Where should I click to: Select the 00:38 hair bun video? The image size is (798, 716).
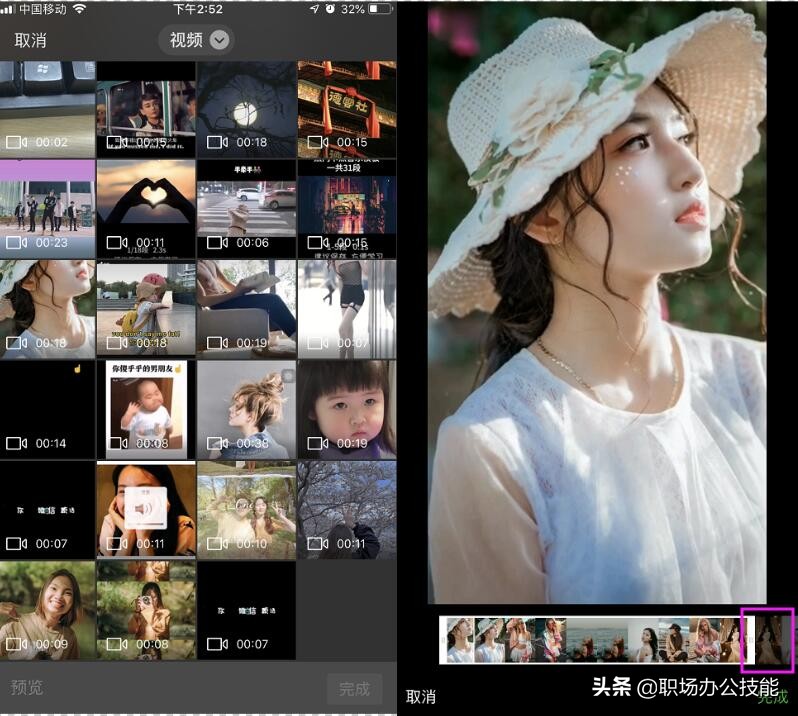coord(246,408)
